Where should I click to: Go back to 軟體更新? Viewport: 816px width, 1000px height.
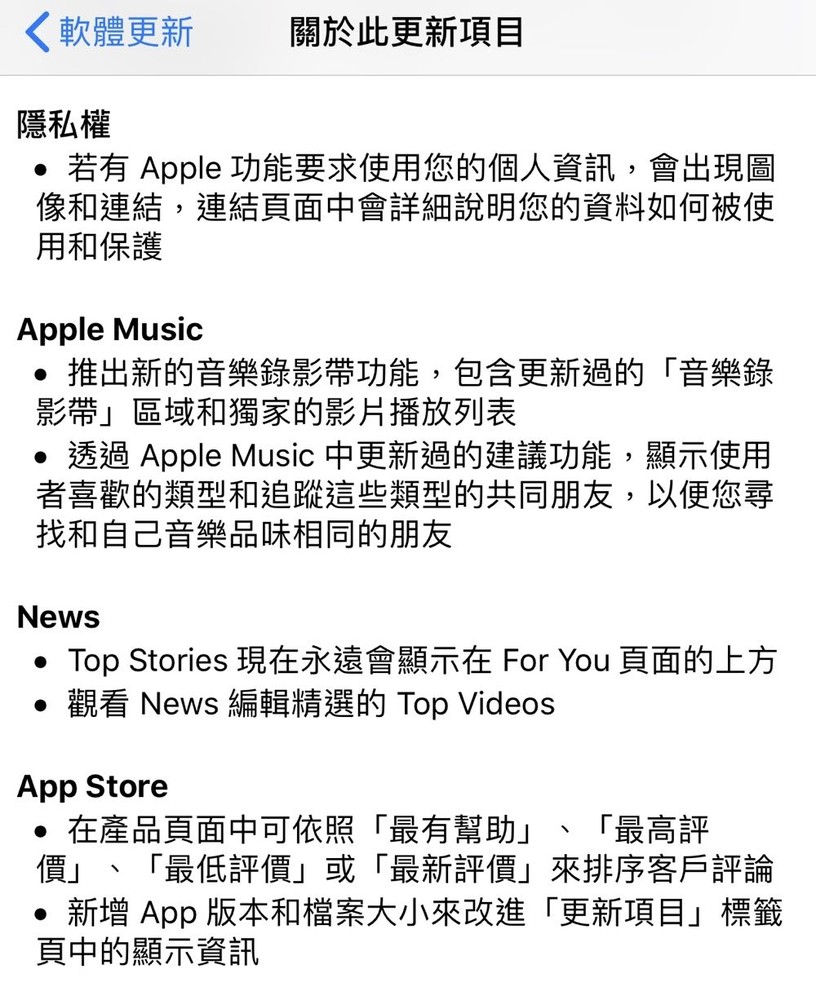[108, 33]
